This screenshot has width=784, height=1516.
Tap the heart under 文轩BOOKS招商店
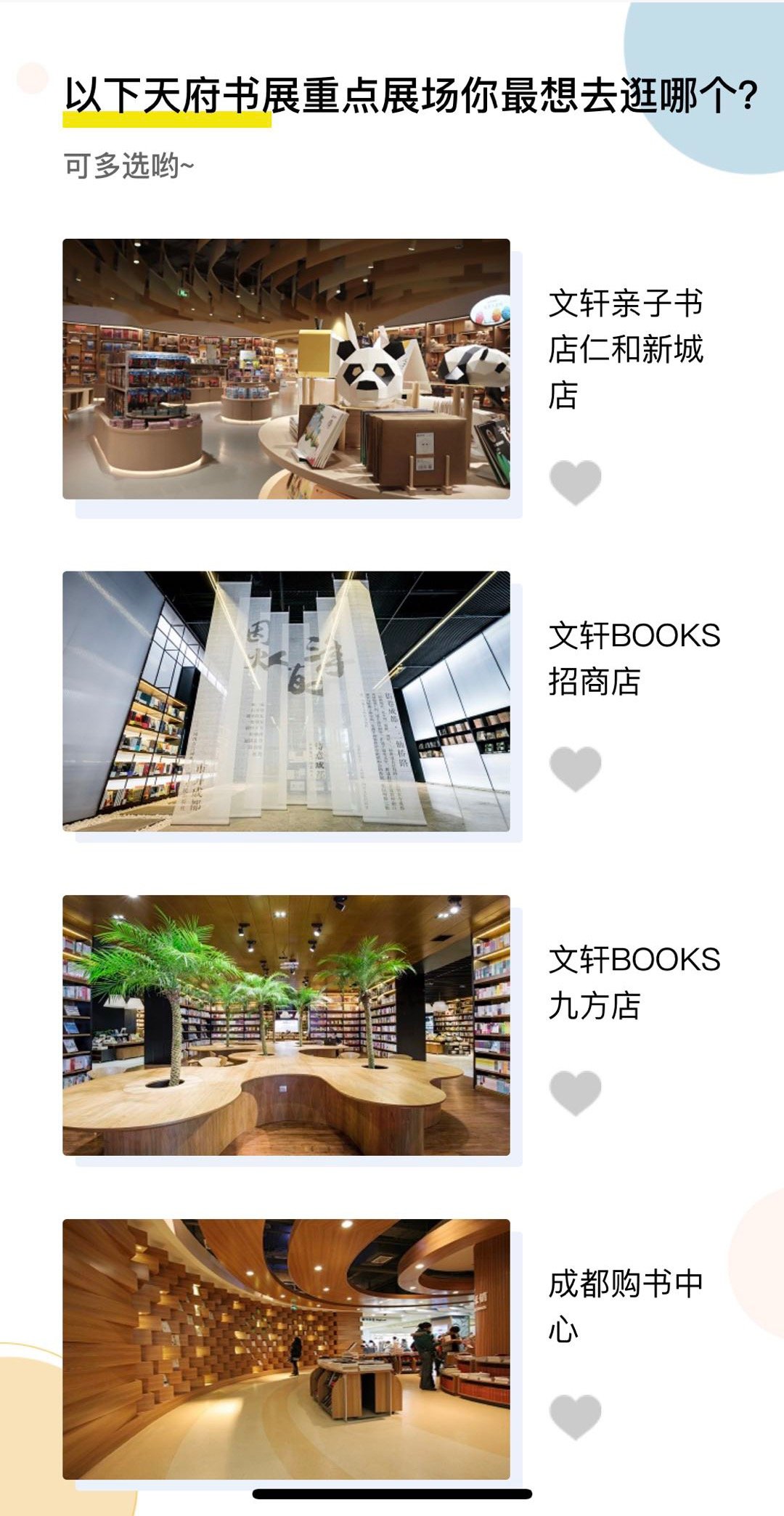tap(576, 767)
